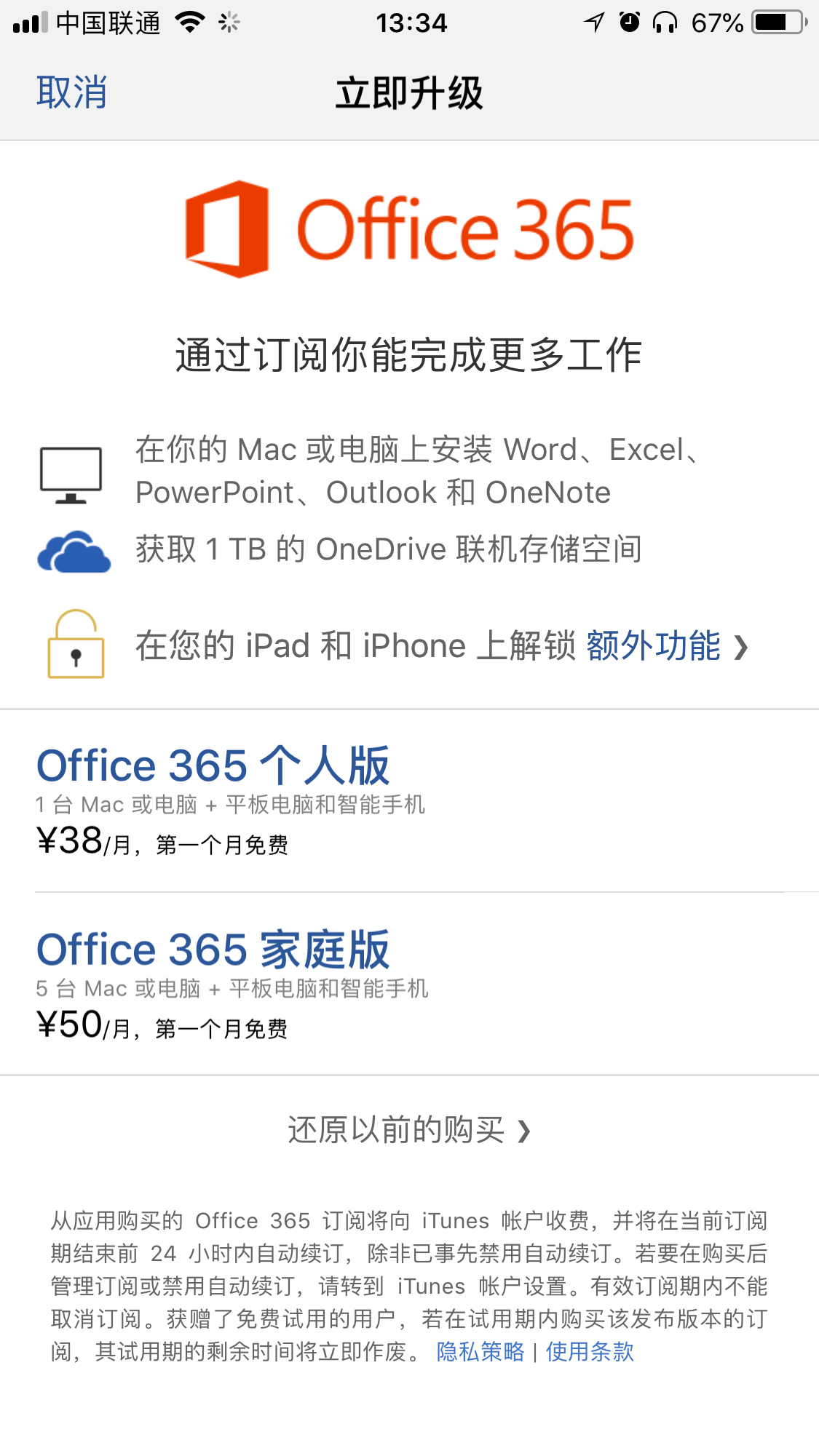
Task: Open the 隐私策略 link
Action: (x=480, y=1352)
